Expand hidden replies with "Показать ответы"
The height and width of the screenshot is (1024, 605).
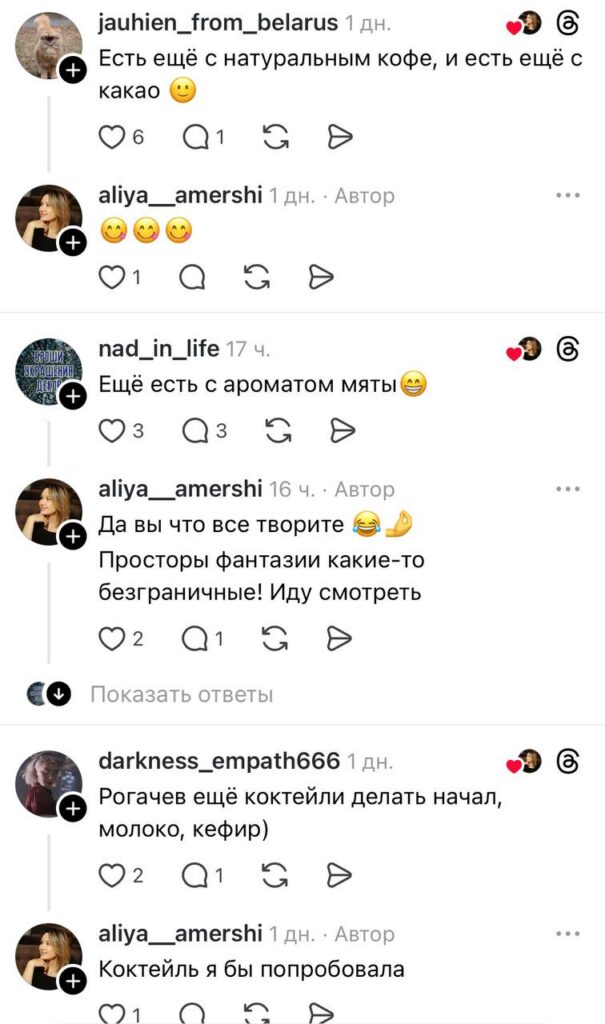181,694
